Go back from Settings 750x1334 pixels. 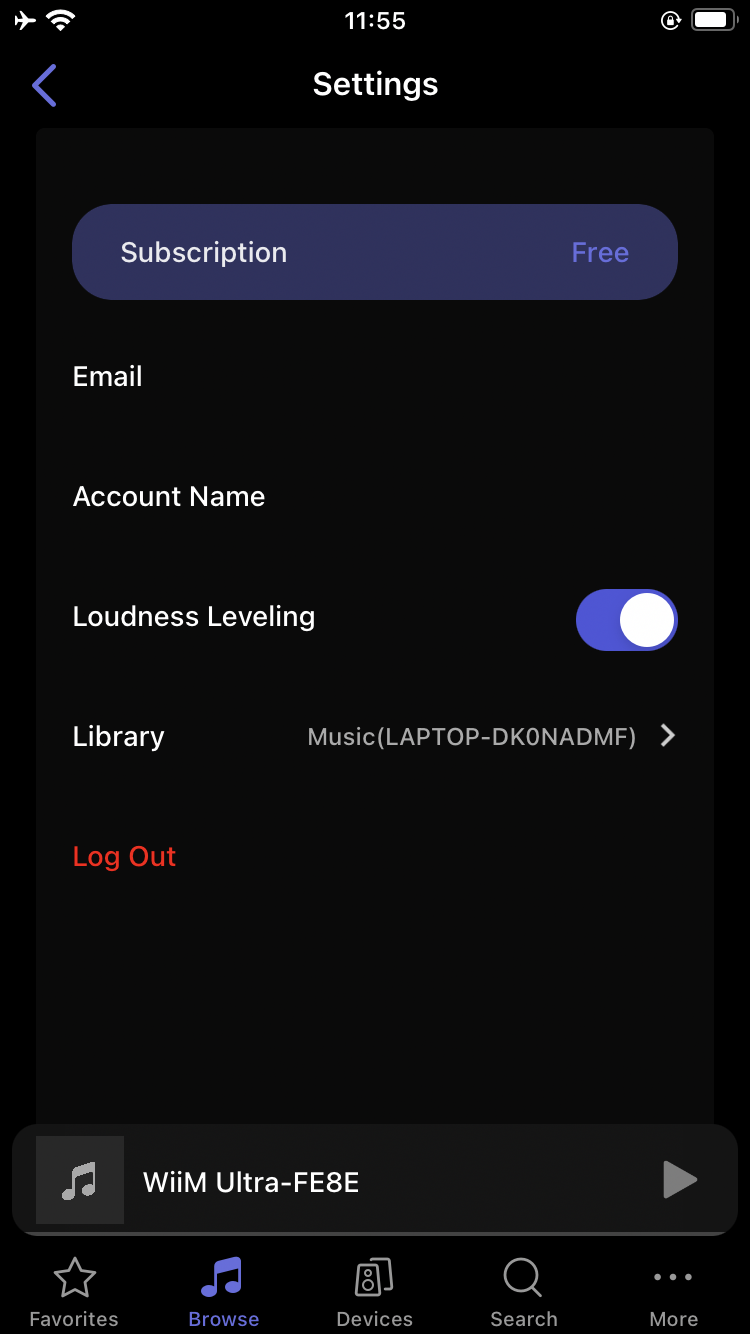(x=44, y=85)
